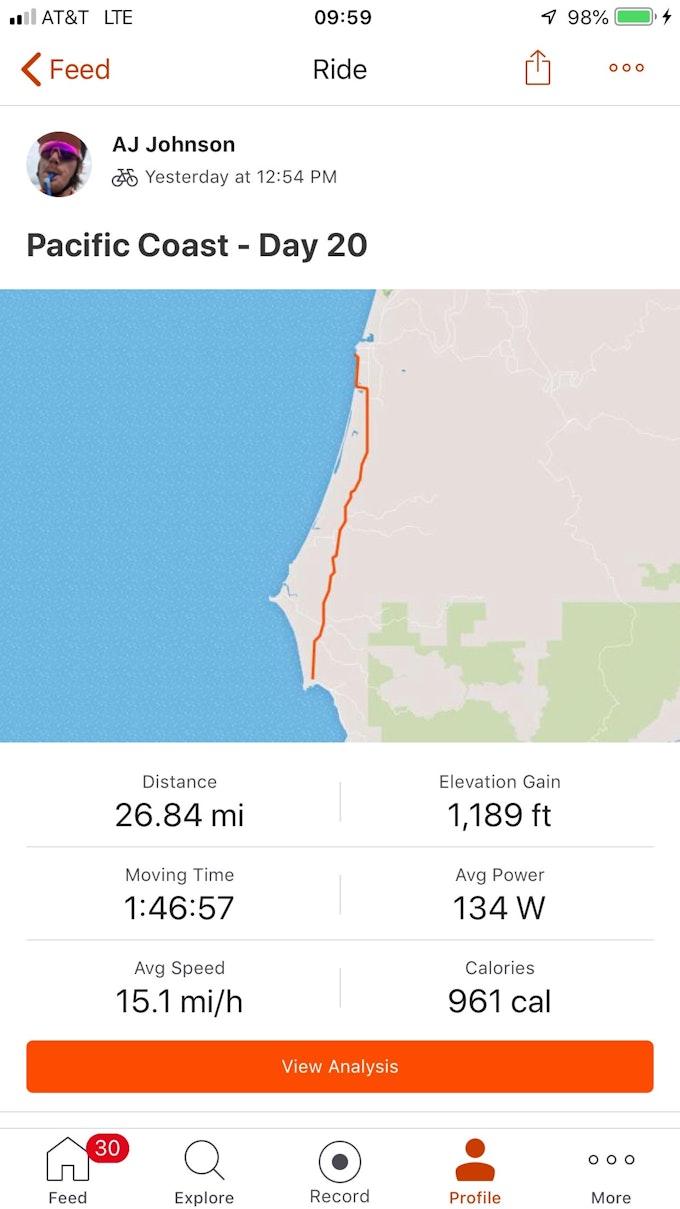
Task: Tap the View Analysis button
Action: [340, 1066]
